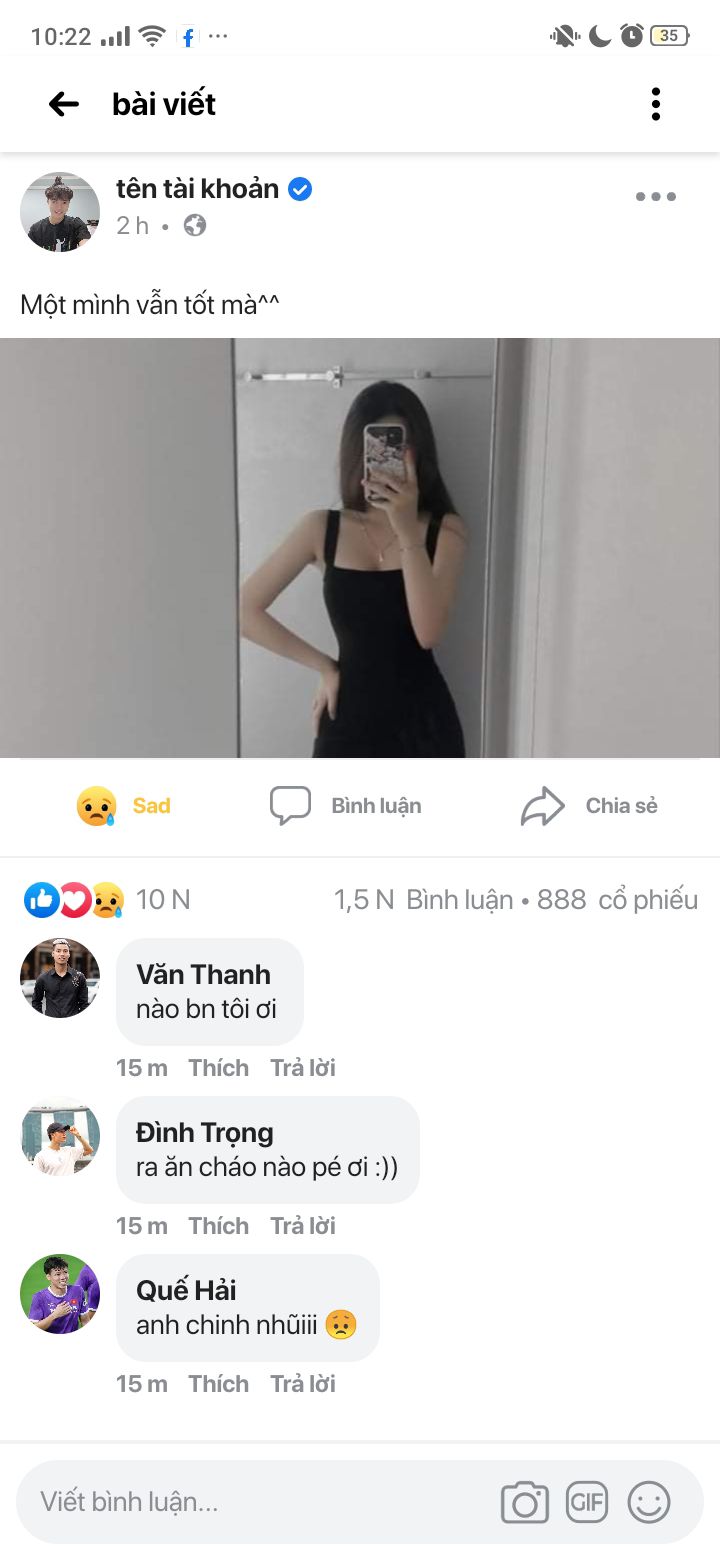
Task: Open the post author's profile picture
Action: click(x=60, y=211)
